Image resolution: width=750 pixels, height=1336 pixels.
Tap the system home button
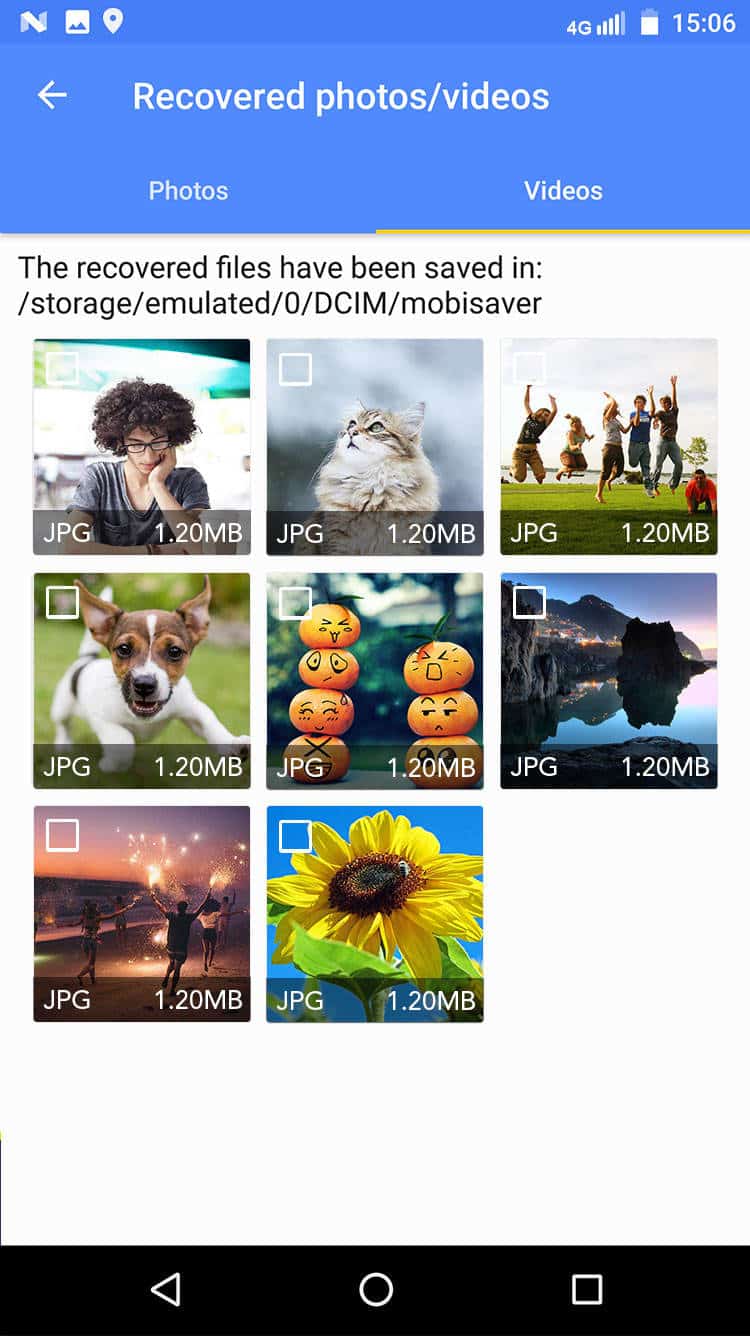coord(375,1289)
